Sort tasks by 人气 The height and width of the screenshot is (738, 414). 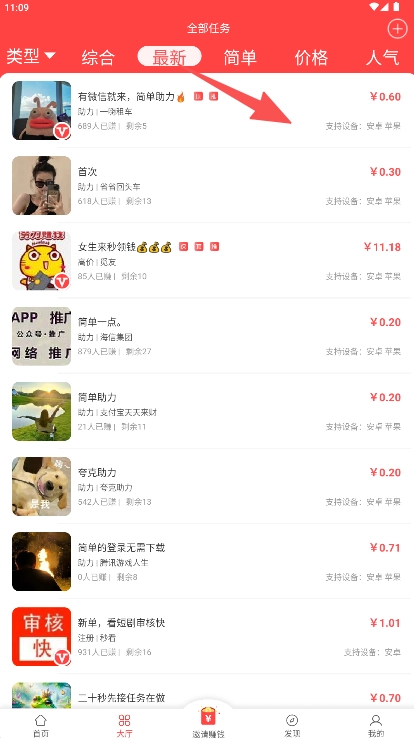point(382,57)
